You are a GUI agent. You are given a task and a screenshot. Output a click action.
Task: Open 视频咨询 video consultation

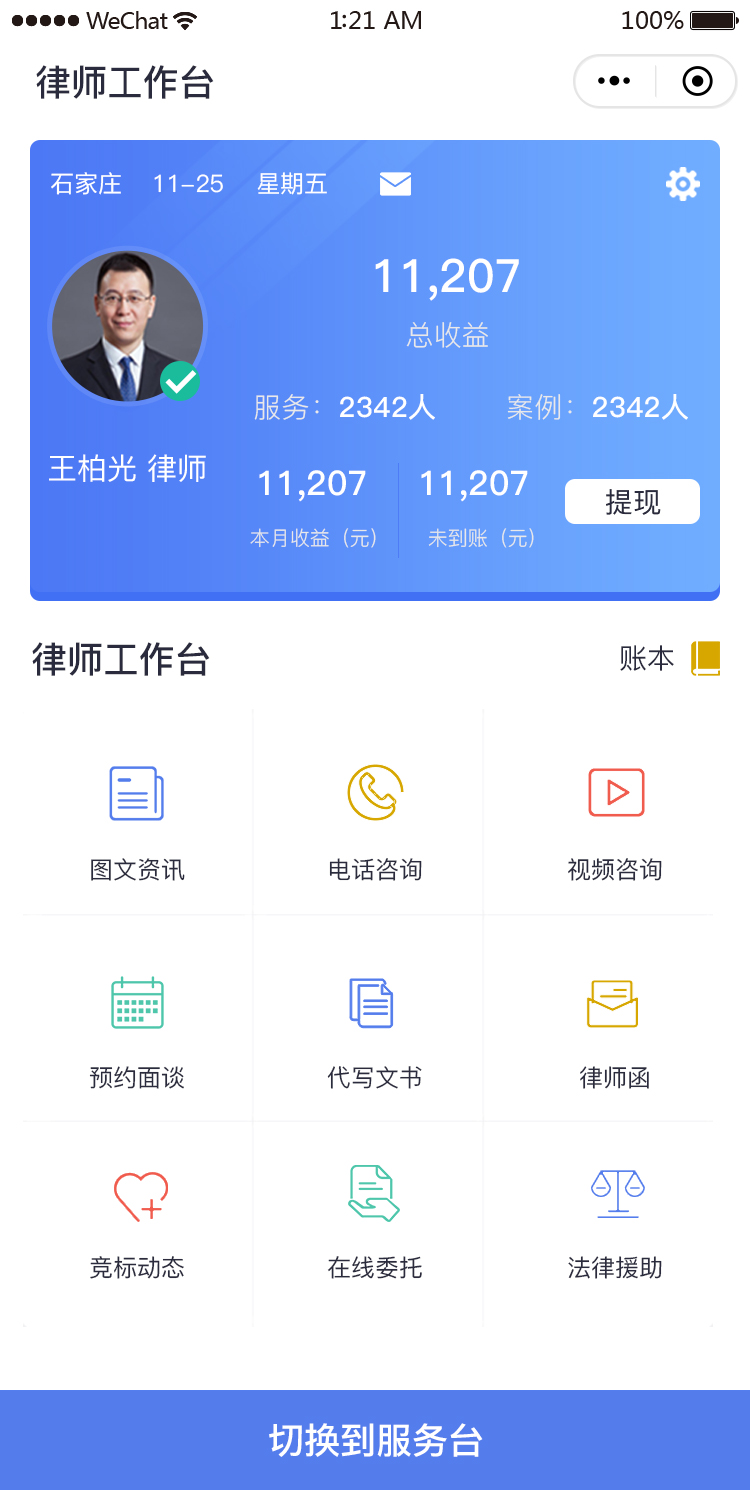pyautogui.click(x=615, y=820)
